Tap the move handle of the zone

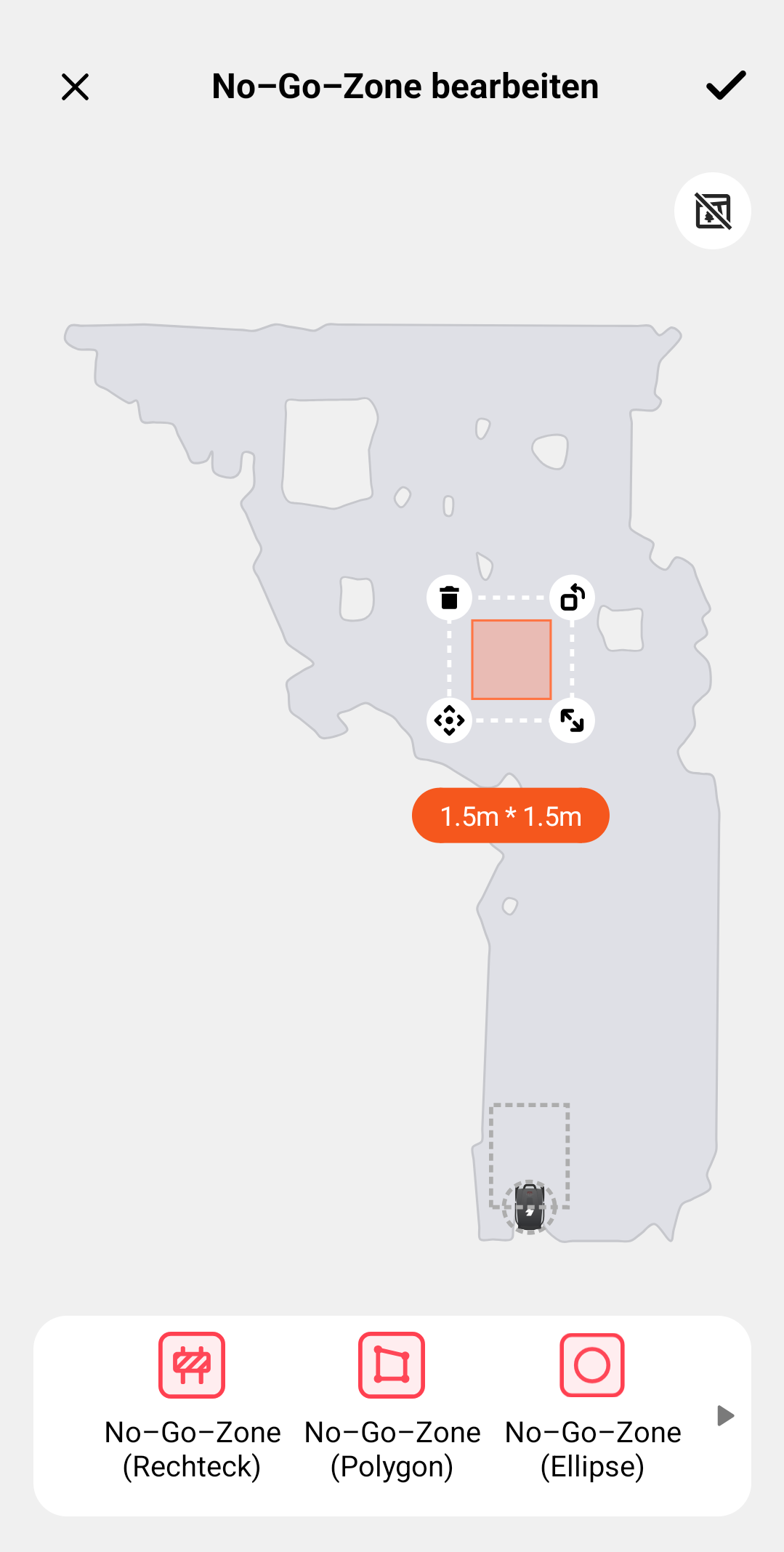449,720
